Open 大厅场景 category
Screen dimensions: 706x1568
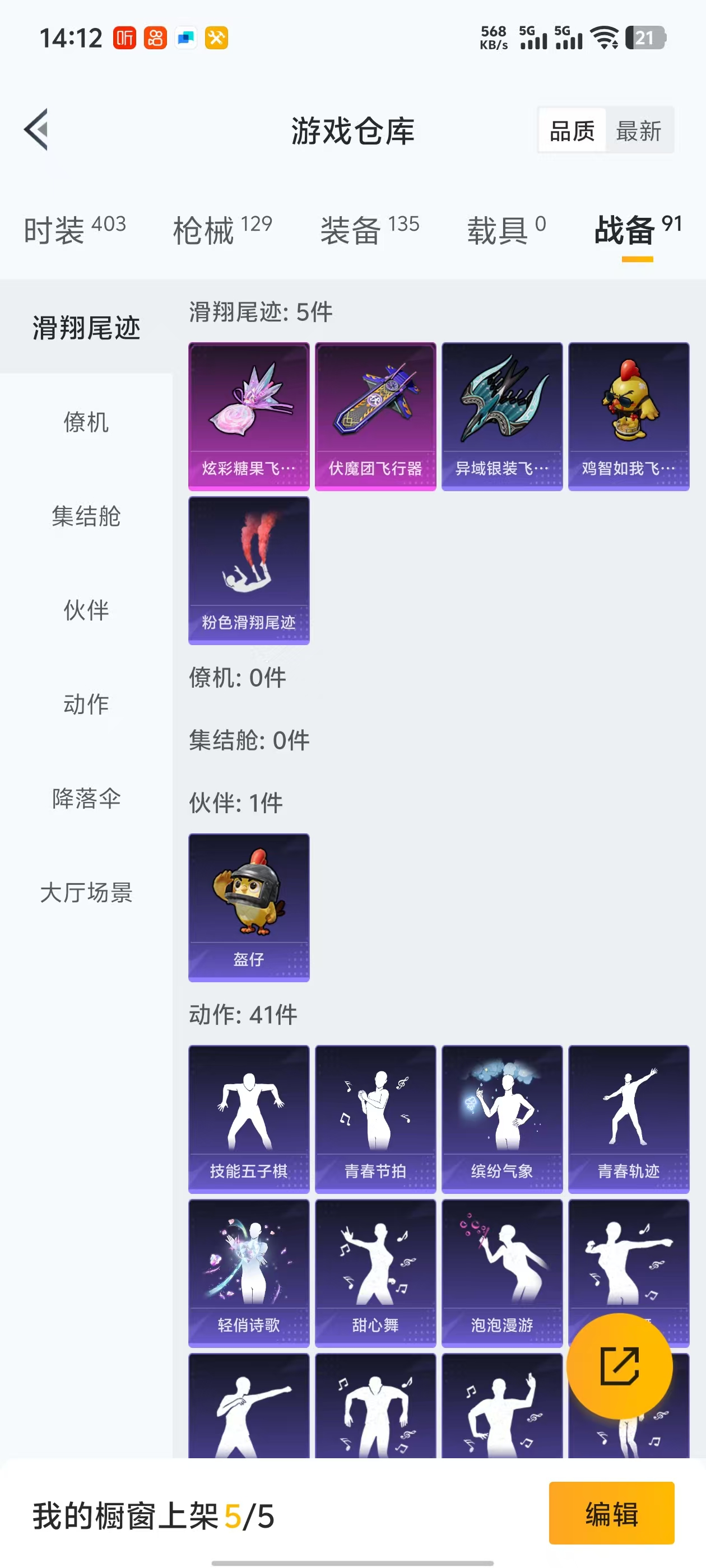[86, 892]
